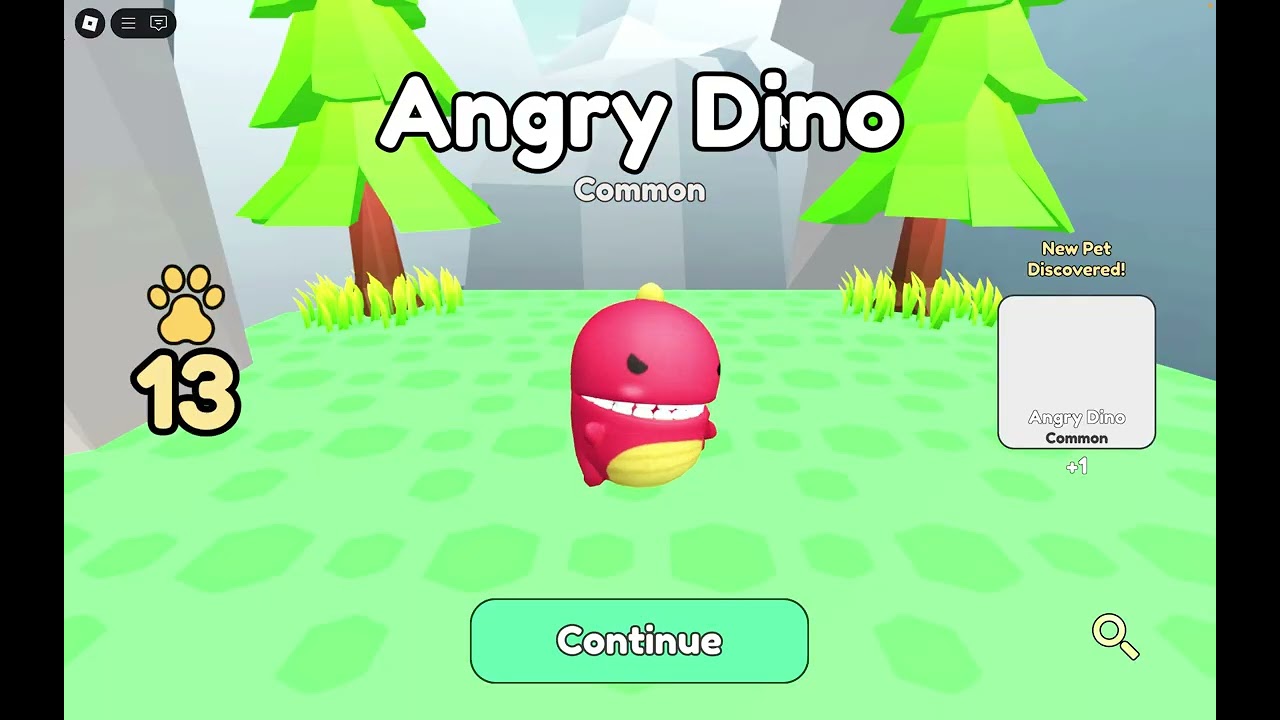Screen dimensions: 1280x720
Task: Open the hamburger list menu icon
Action: (x=128, y=23)
